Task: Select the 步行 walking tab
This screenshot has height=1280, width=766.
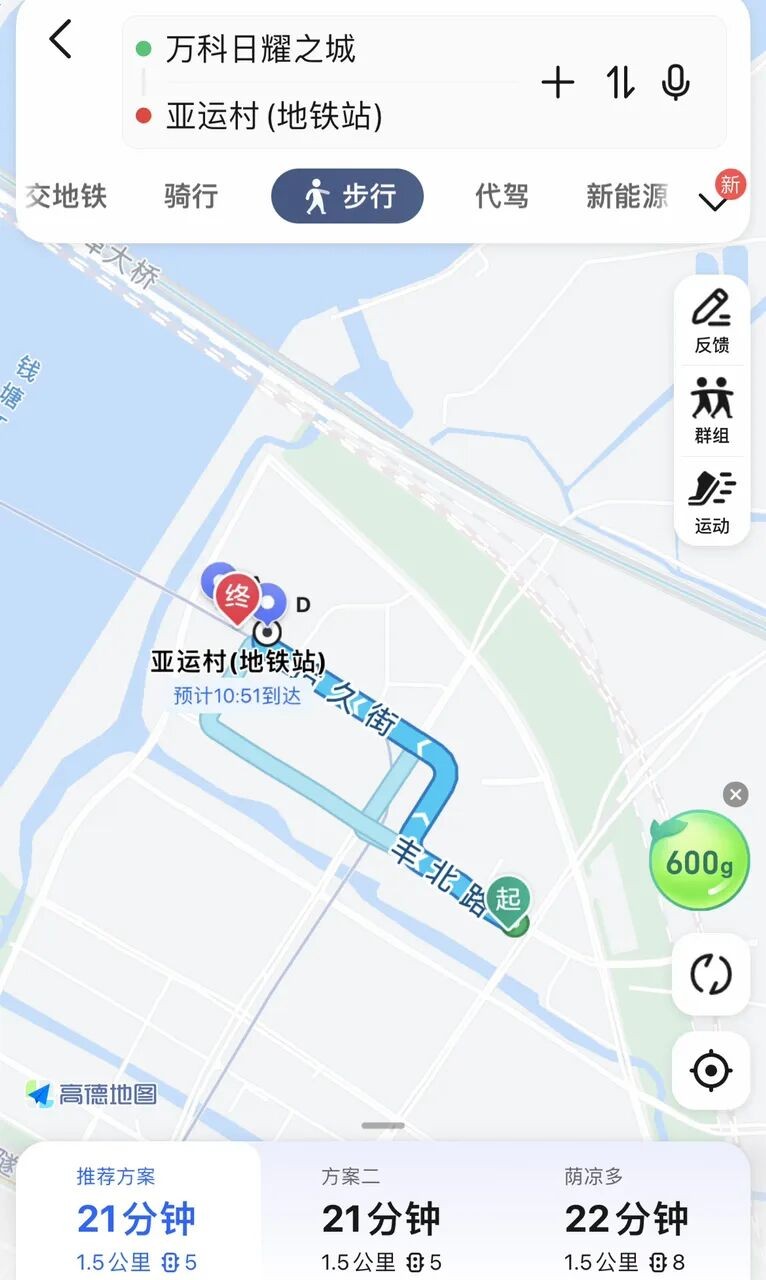Action: pyautogui.click(x=347, y=196)
